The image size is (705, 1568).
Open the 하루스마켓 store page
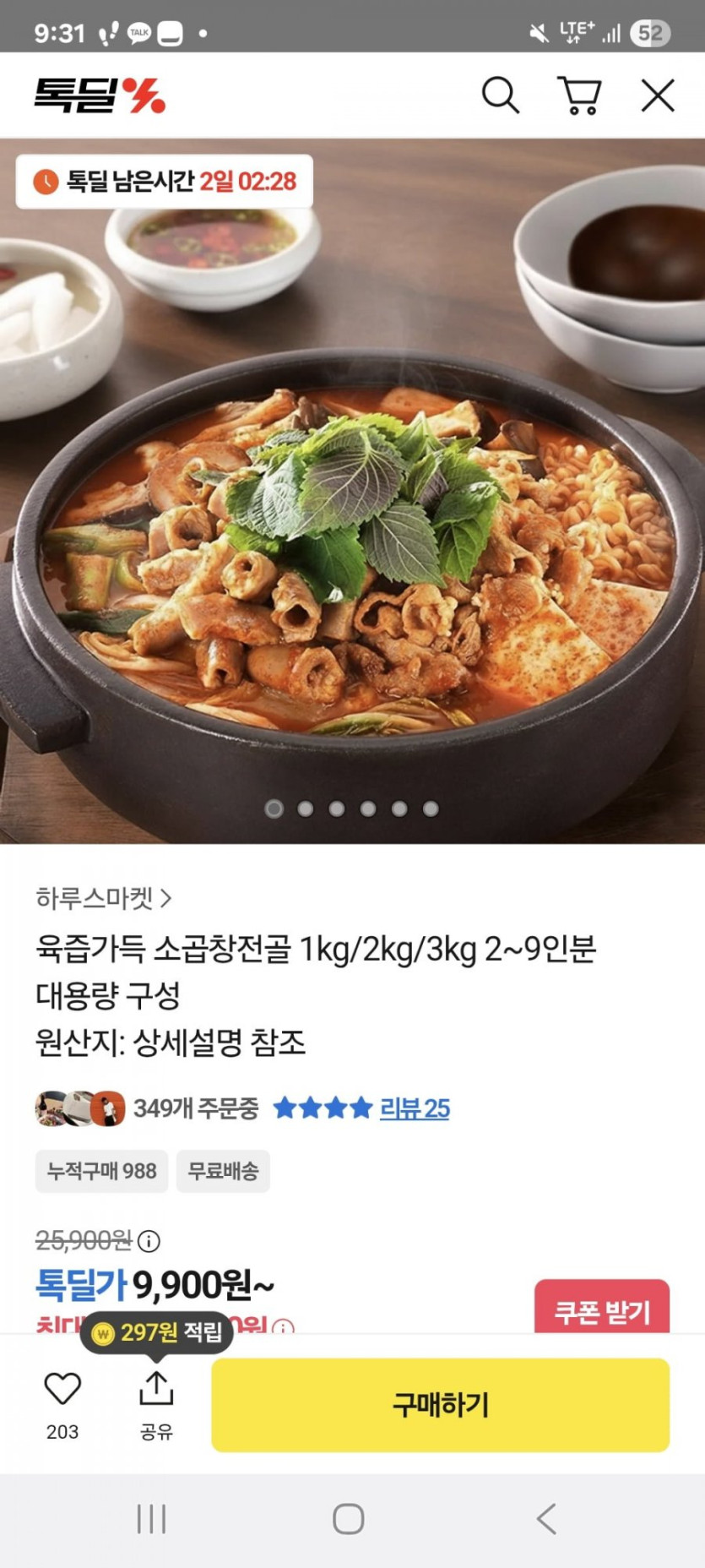[x=103, y=898]
